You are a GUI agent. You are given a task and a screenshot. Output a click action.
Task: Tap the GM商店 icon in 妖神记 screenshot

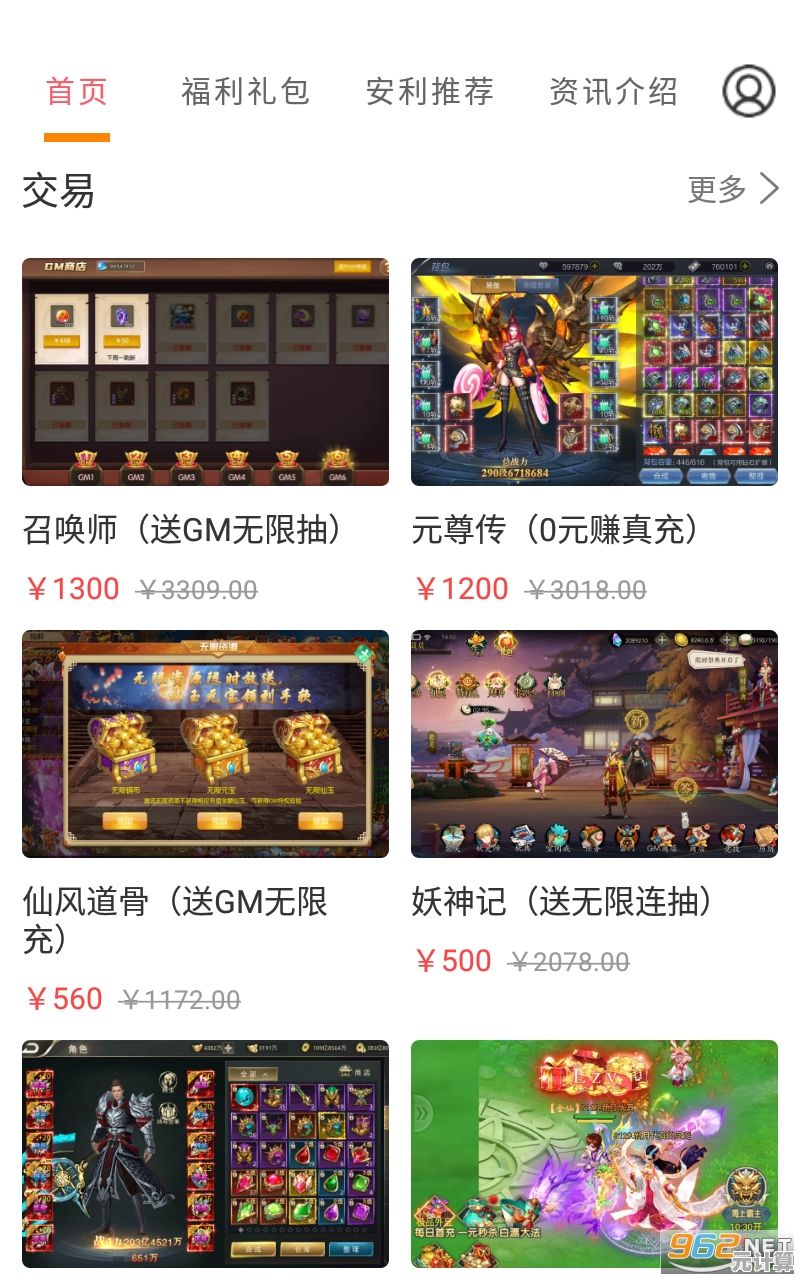[x=660, y=836]
